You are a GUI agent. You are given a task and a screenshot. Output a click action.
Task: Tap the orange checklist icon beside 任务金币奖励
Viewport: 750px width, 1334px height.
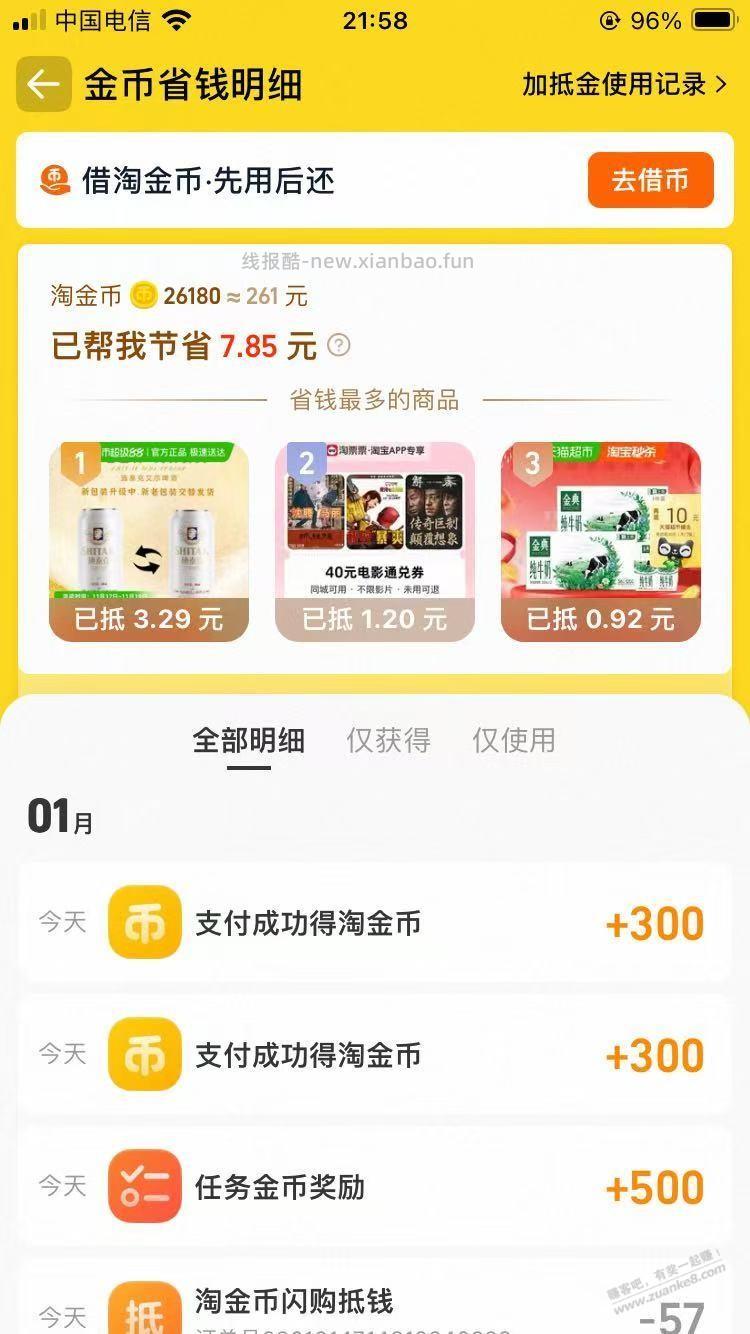[x=145, y=1186]
